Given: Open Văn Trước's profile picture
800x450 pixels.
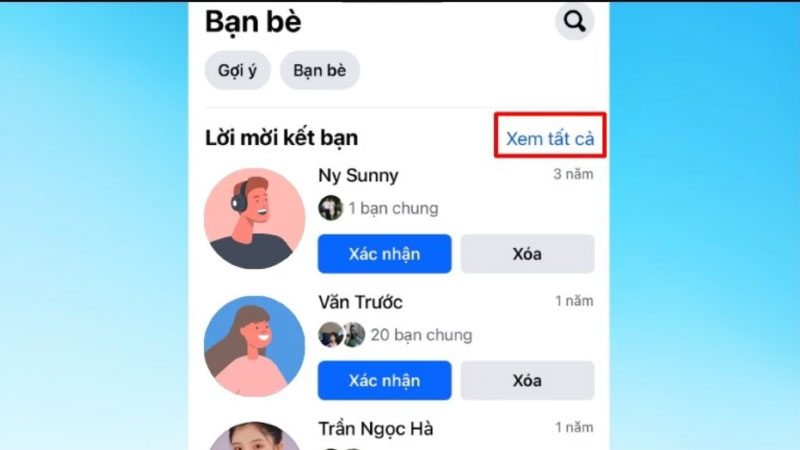Looking at the screenshot, I should tap(254, 346).
